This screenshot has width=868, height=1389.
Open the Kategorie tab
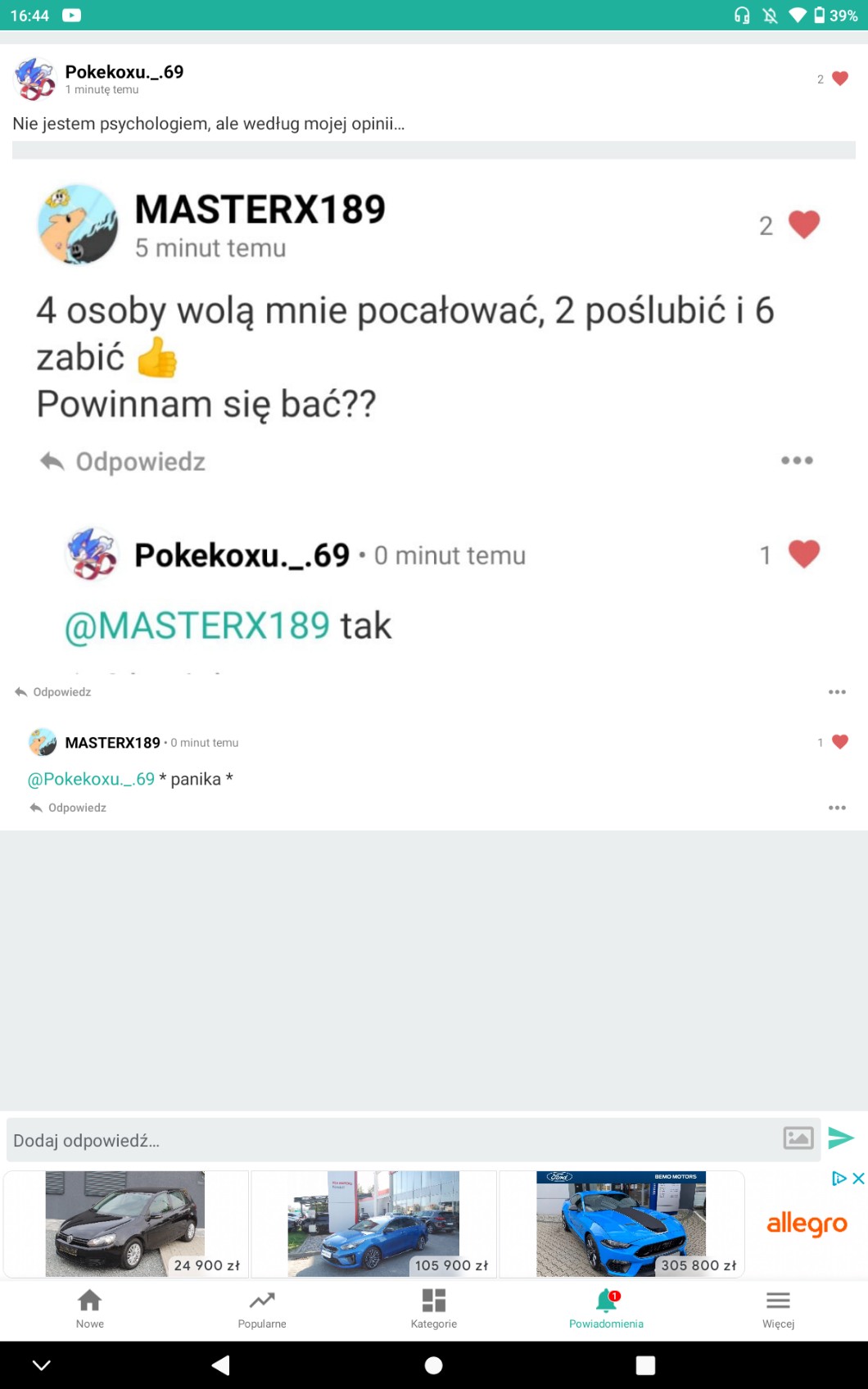[434, 1308]
